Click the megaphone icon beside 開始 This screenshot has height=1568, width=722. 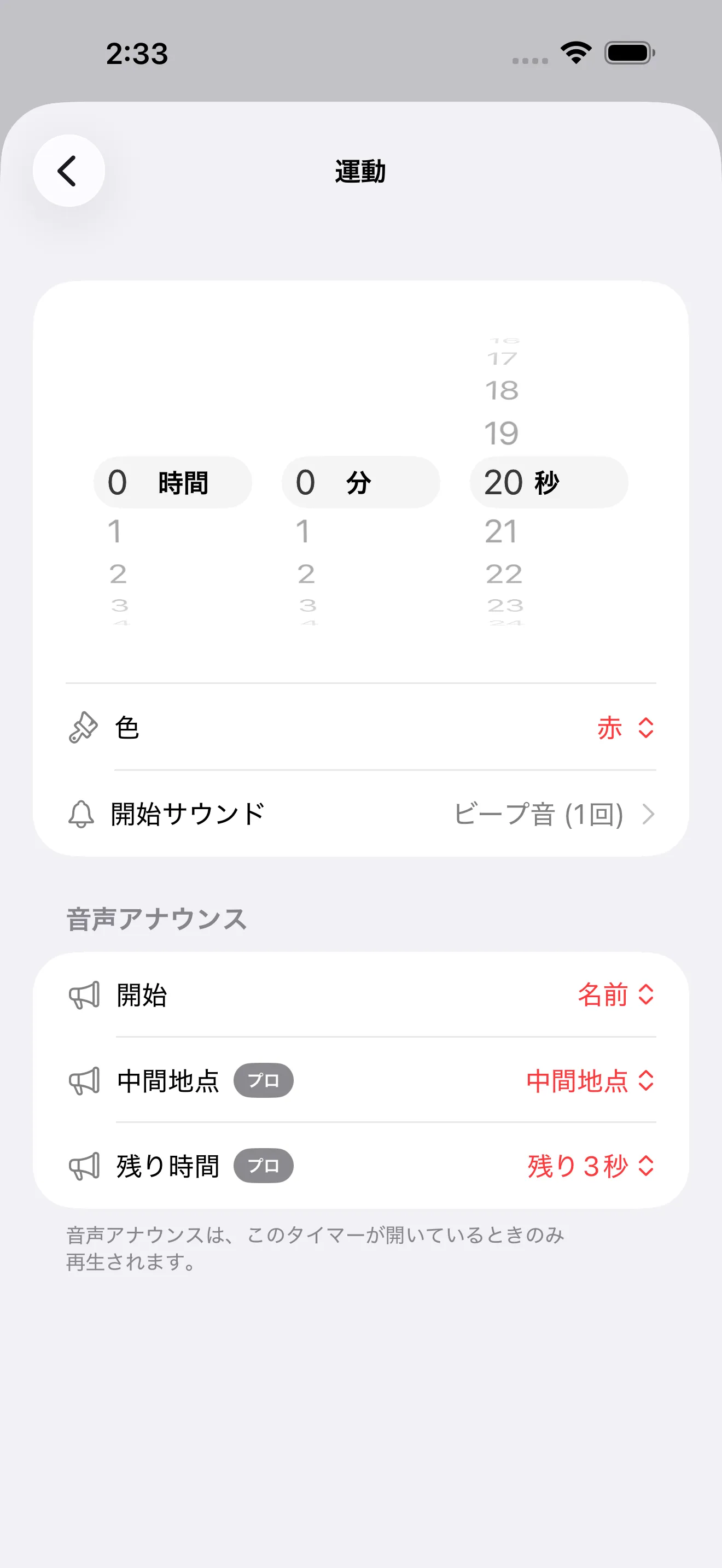pos(84,996)
